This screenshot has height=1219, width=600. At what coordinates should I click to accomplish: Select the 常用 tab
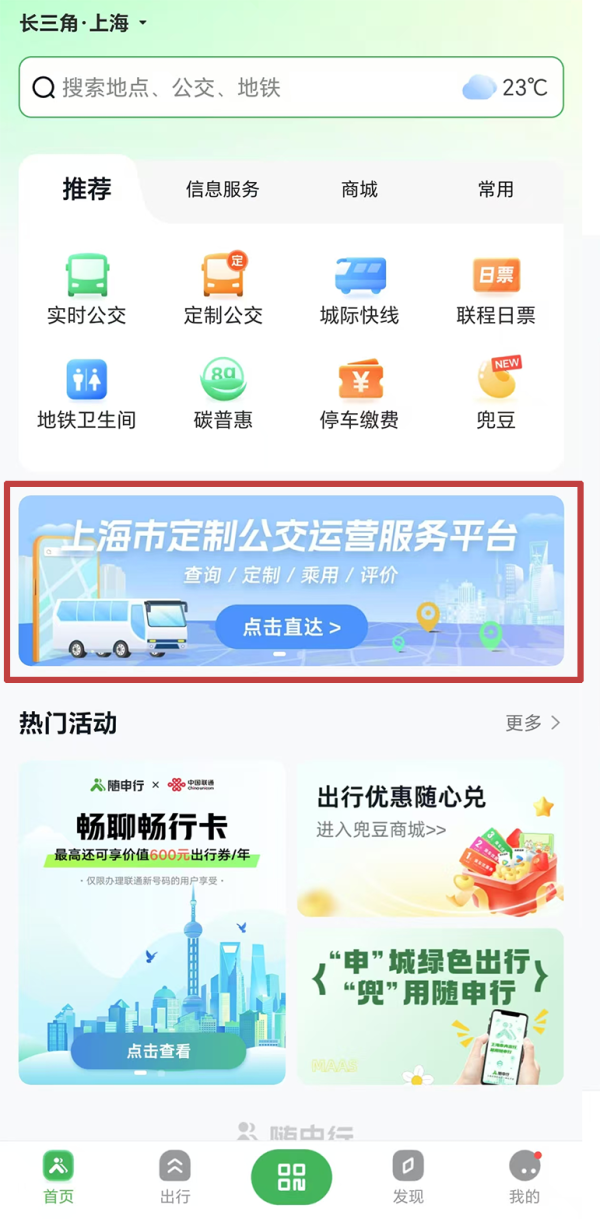tap(495, 189)
